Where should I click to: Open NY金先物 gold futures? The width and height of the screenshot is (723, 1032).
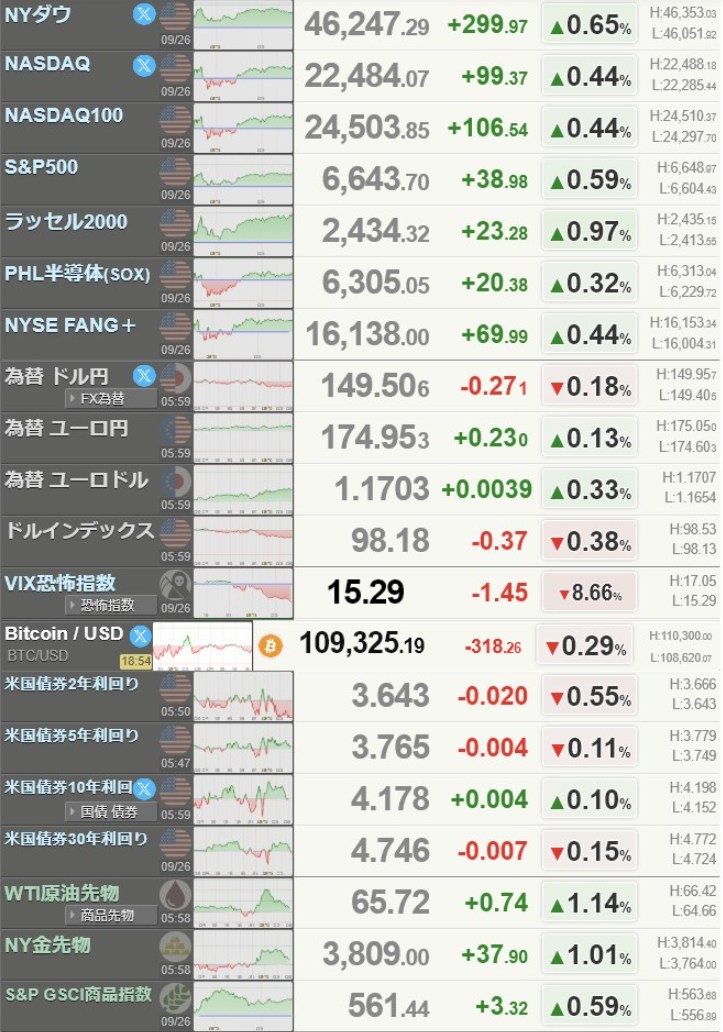(48, 943)
